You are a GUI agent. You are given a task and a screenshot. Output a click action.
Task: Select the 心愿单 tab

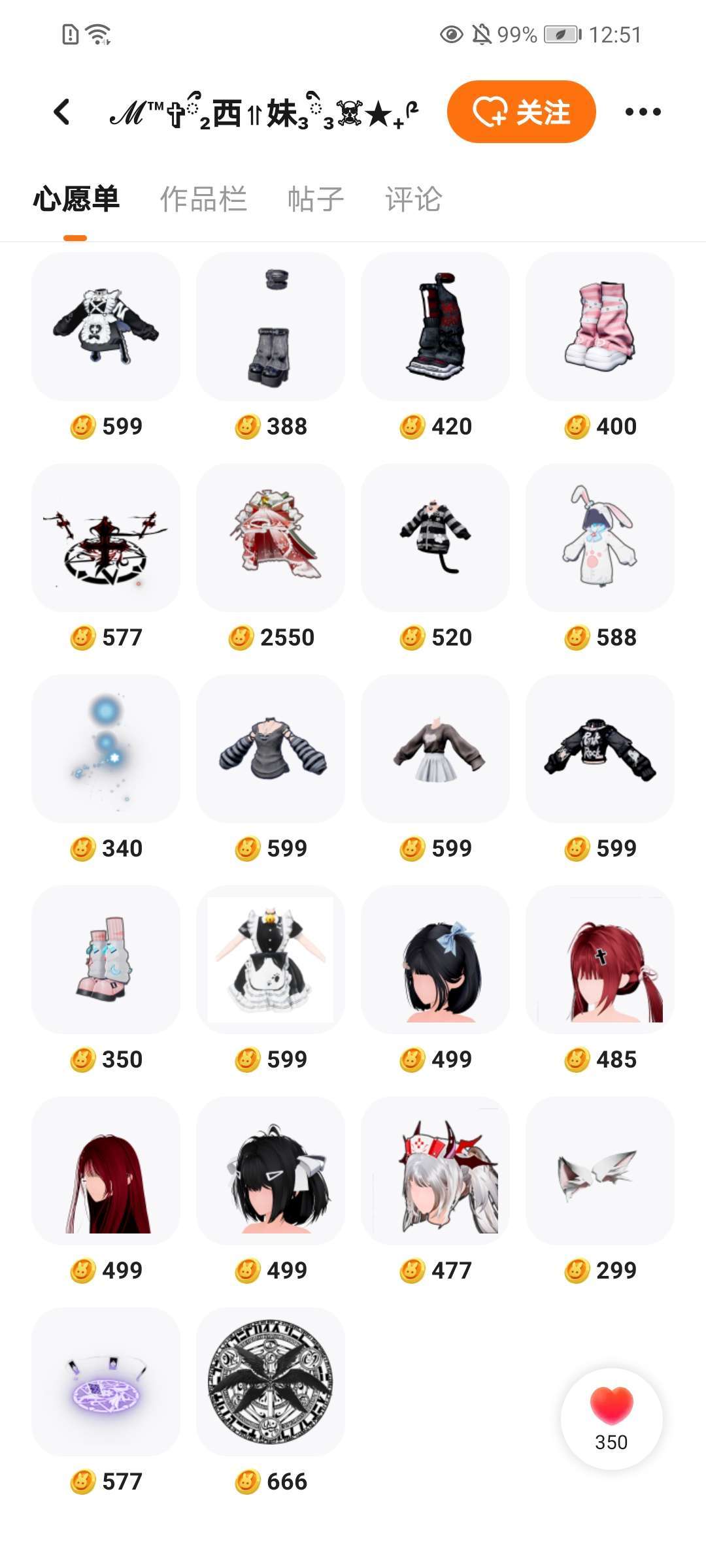(76, 199)
